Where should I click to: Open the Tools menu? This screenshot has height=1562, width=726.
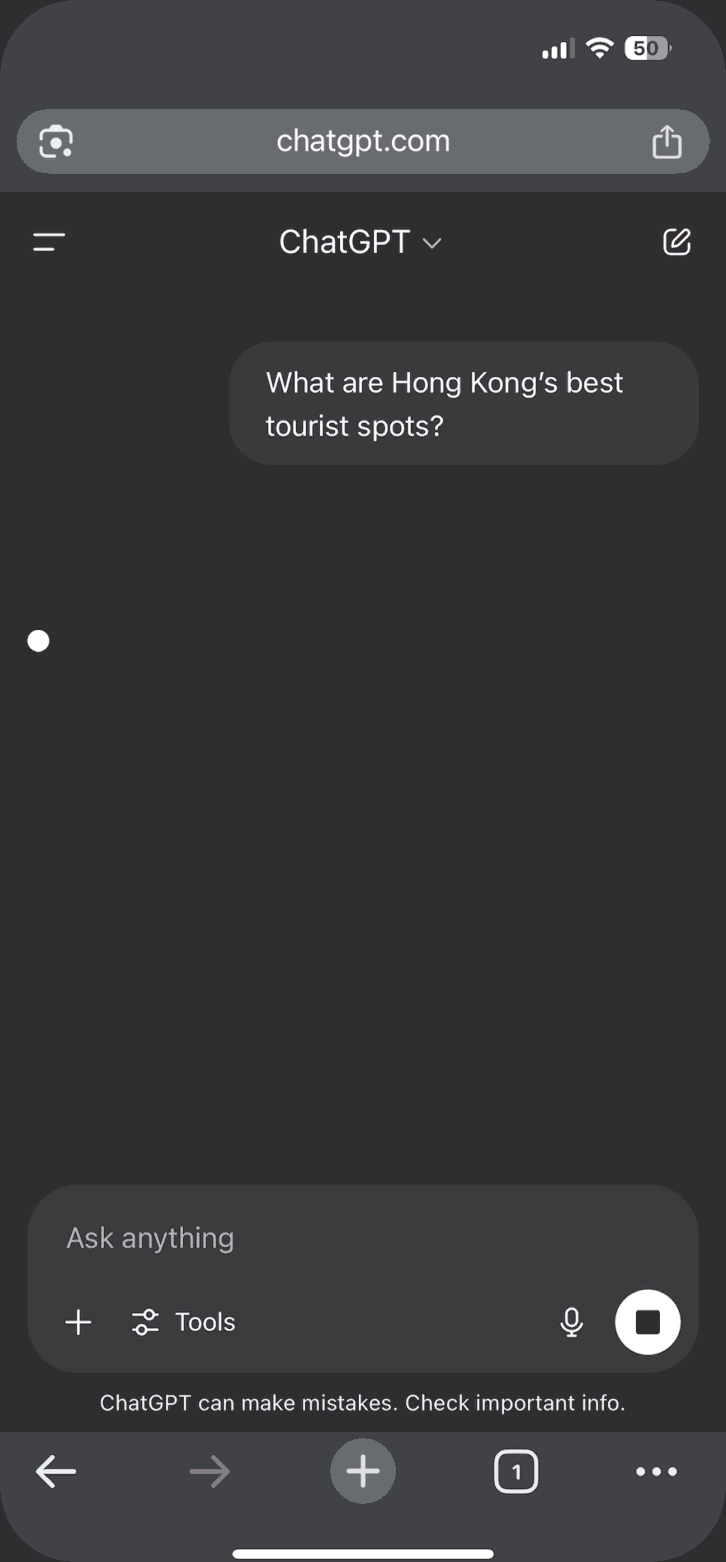pyautogui.click(x=184, y=1322)
